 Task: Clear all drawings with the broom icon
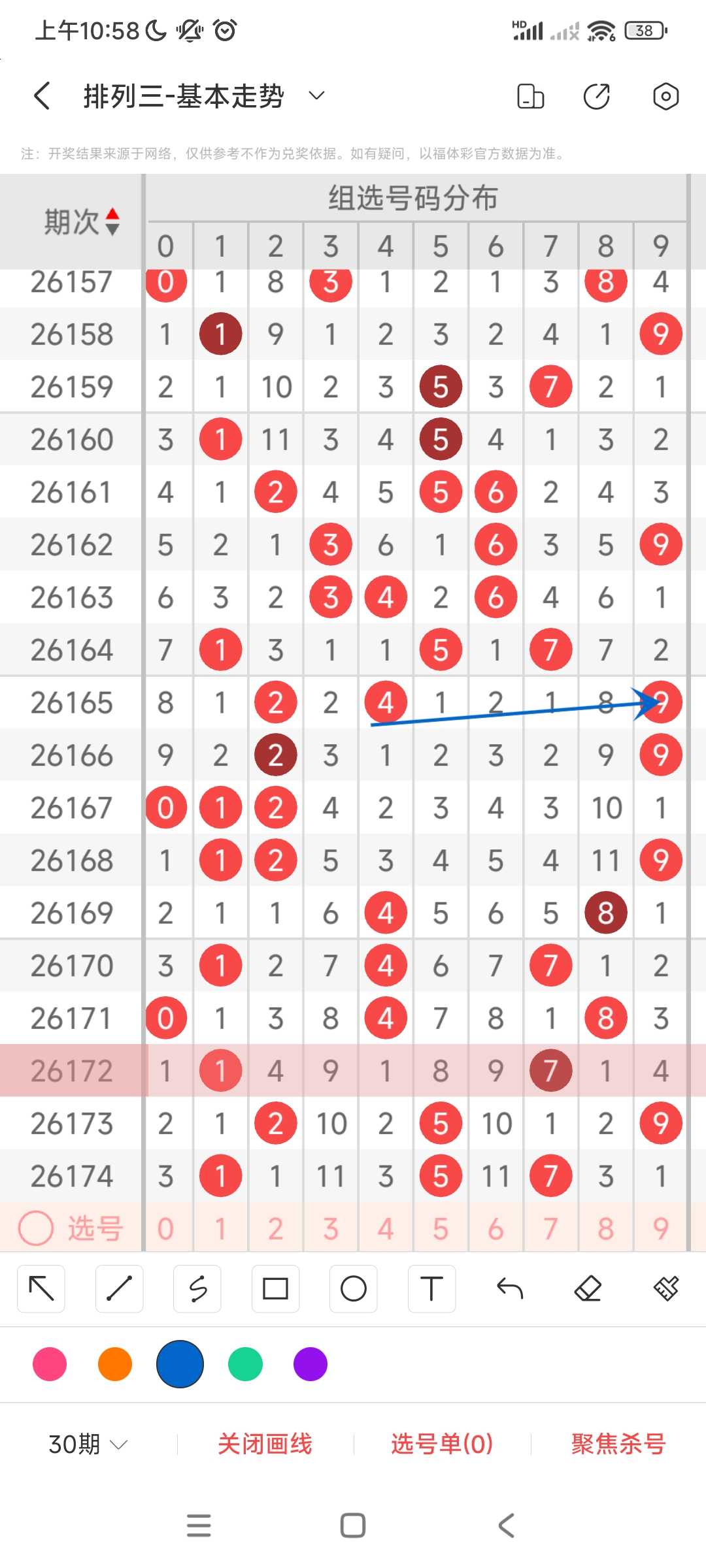[665, 1288]
